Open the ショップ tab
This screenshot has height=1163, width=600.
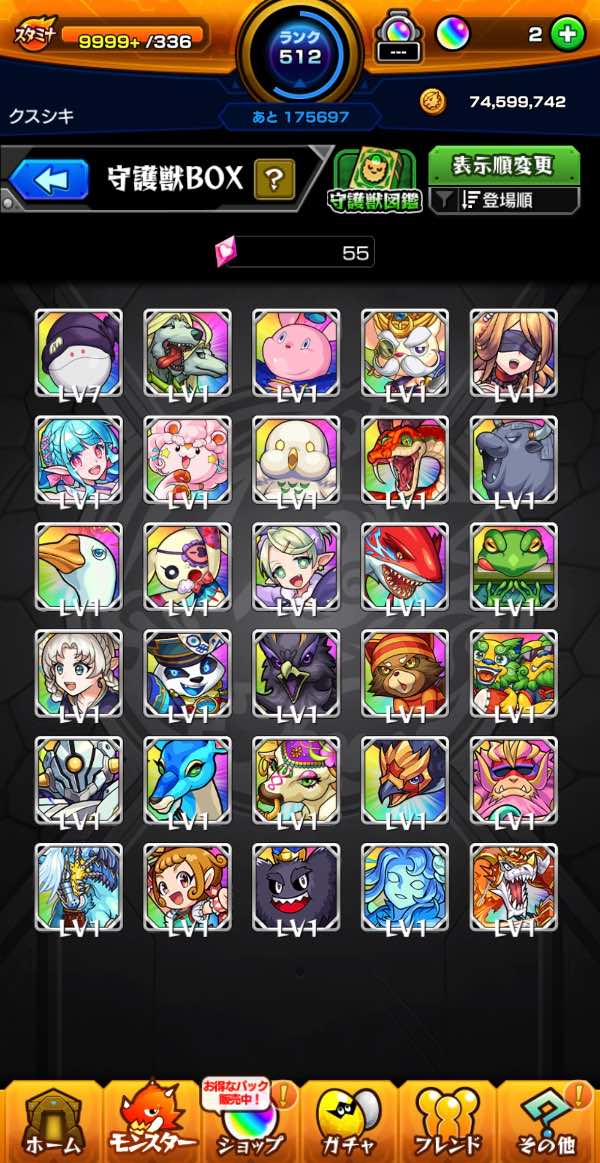250,1120
